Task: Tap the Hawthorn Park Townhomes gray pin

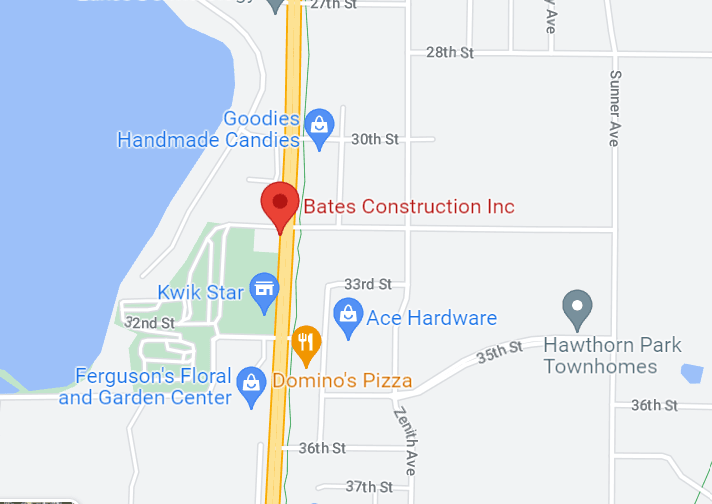Action: coord(578,307)
